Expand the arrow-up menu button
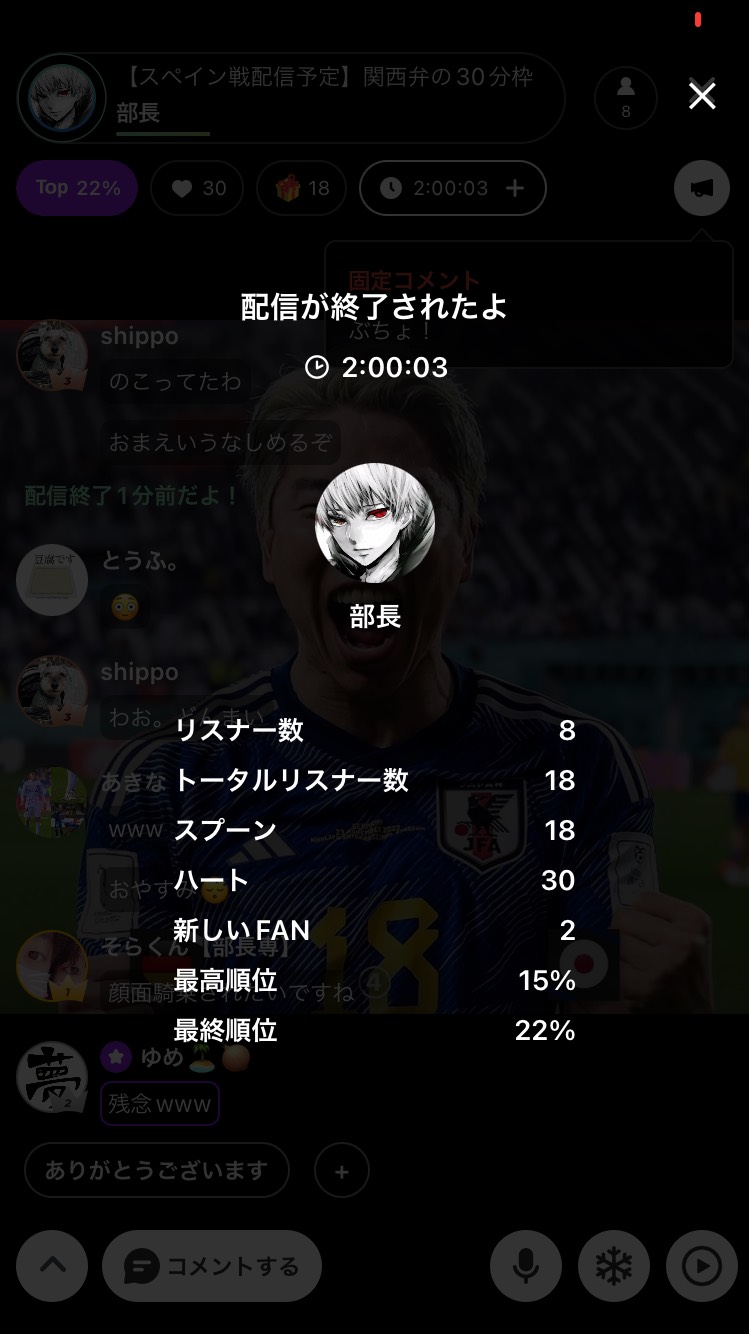 [x=52, y=1265]
